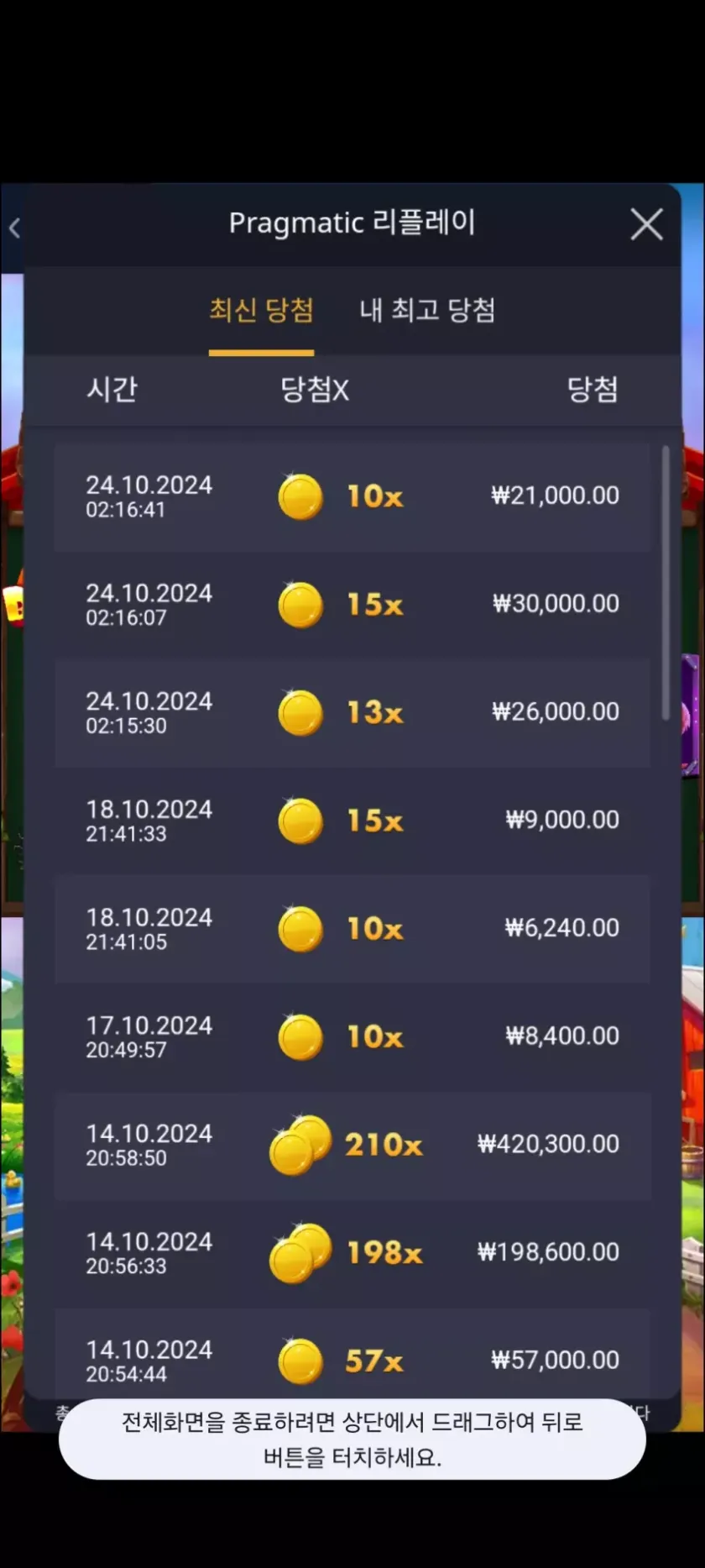The width and height of the screenshot is (705, 1568).
Task: Open the ₩6,240.00 win replay
Action: [x=352, y=929]
